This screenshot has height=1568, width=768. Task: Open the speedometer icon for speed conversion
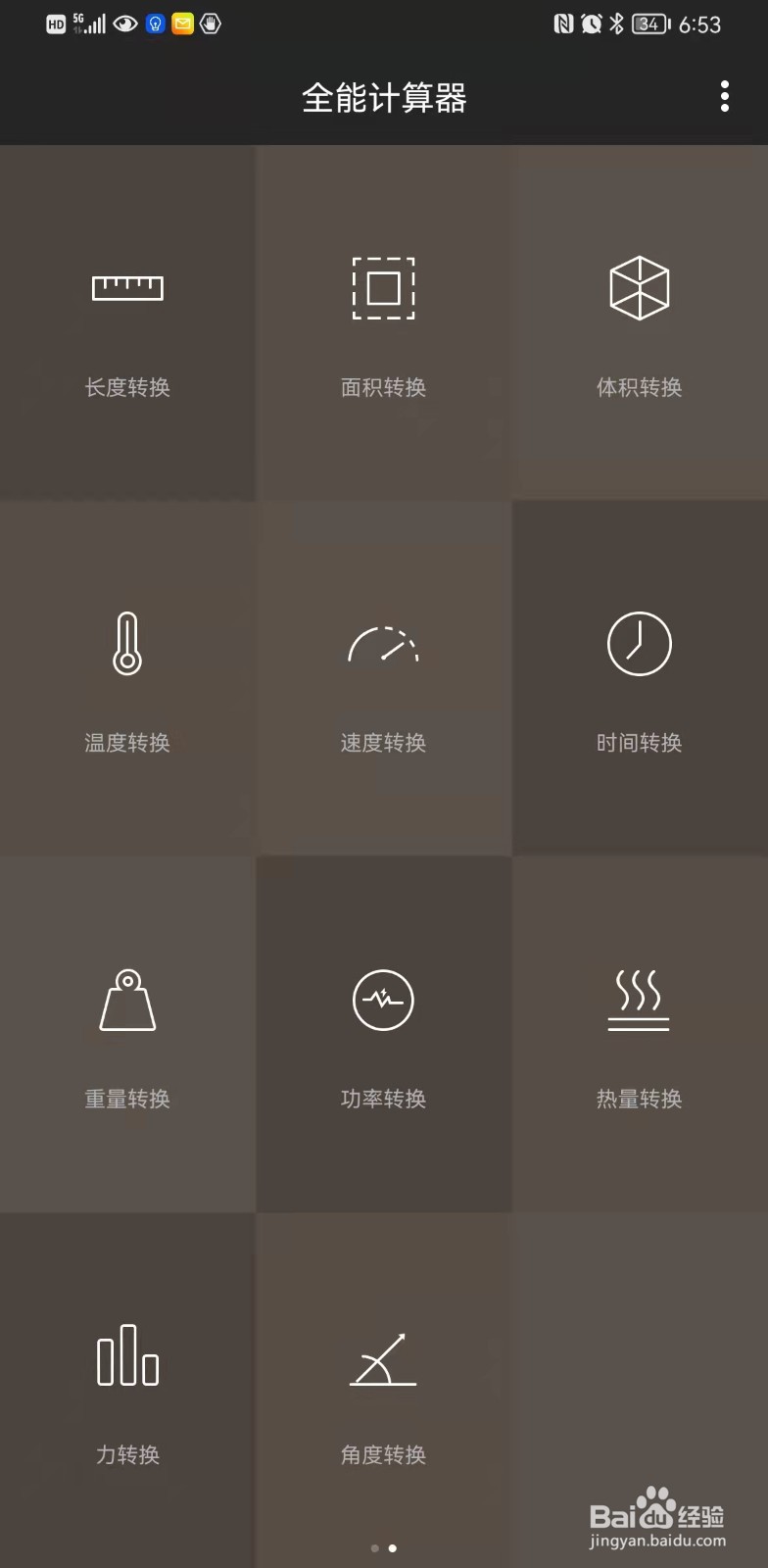pos(383,645)
